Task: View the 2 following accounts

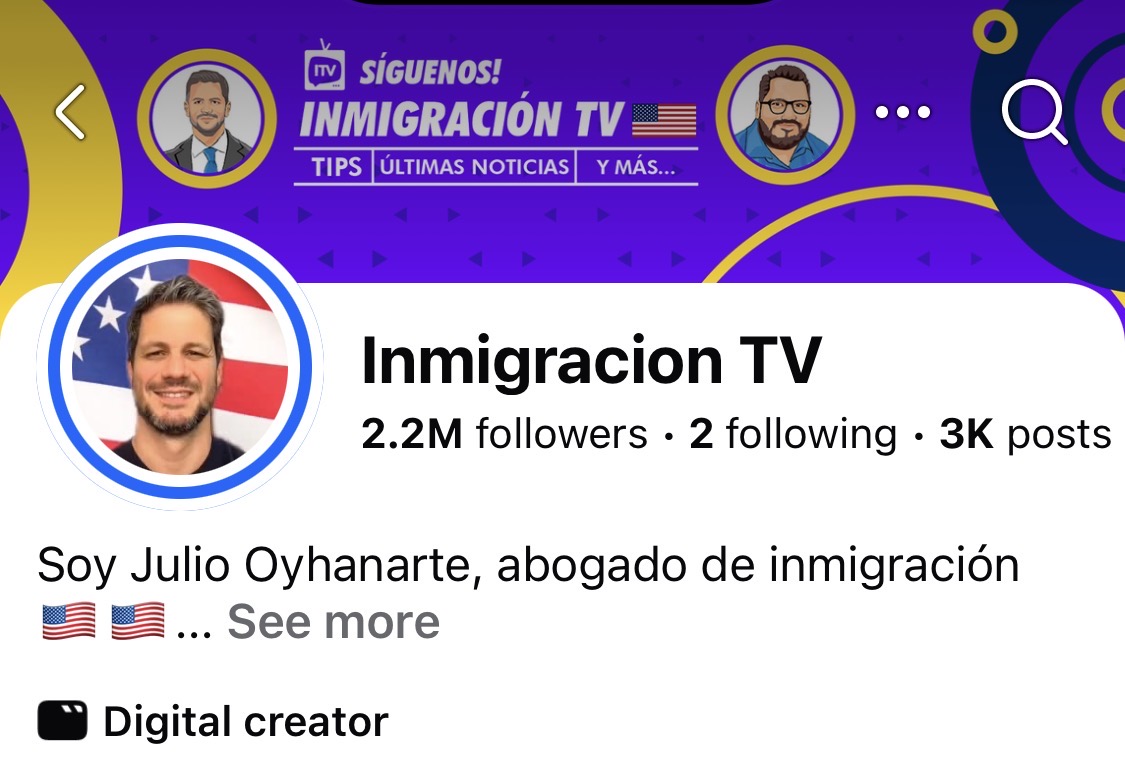Action: click(x=792, y=435)
